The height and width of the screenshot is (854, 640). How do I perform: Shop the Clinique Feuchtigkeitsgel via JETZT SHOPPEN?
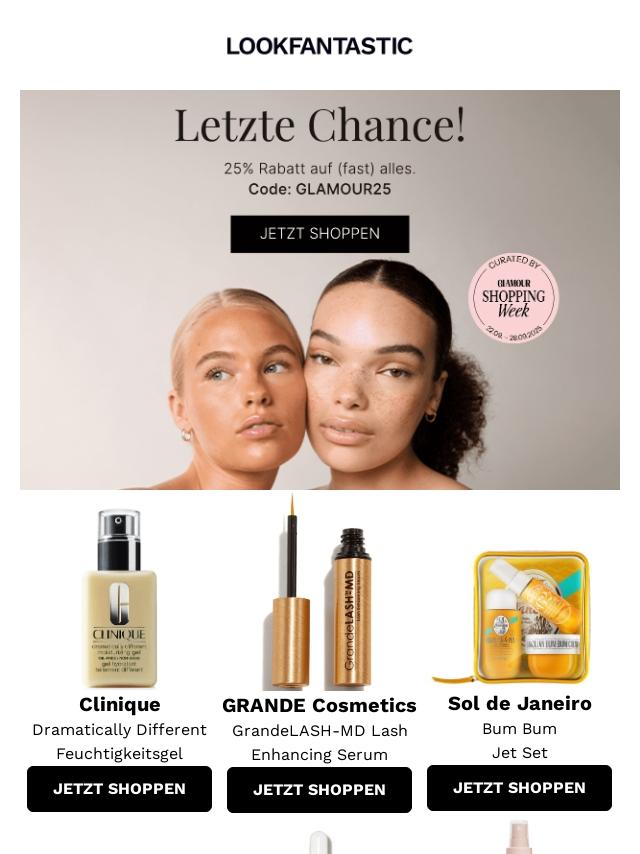coord(119,789)
